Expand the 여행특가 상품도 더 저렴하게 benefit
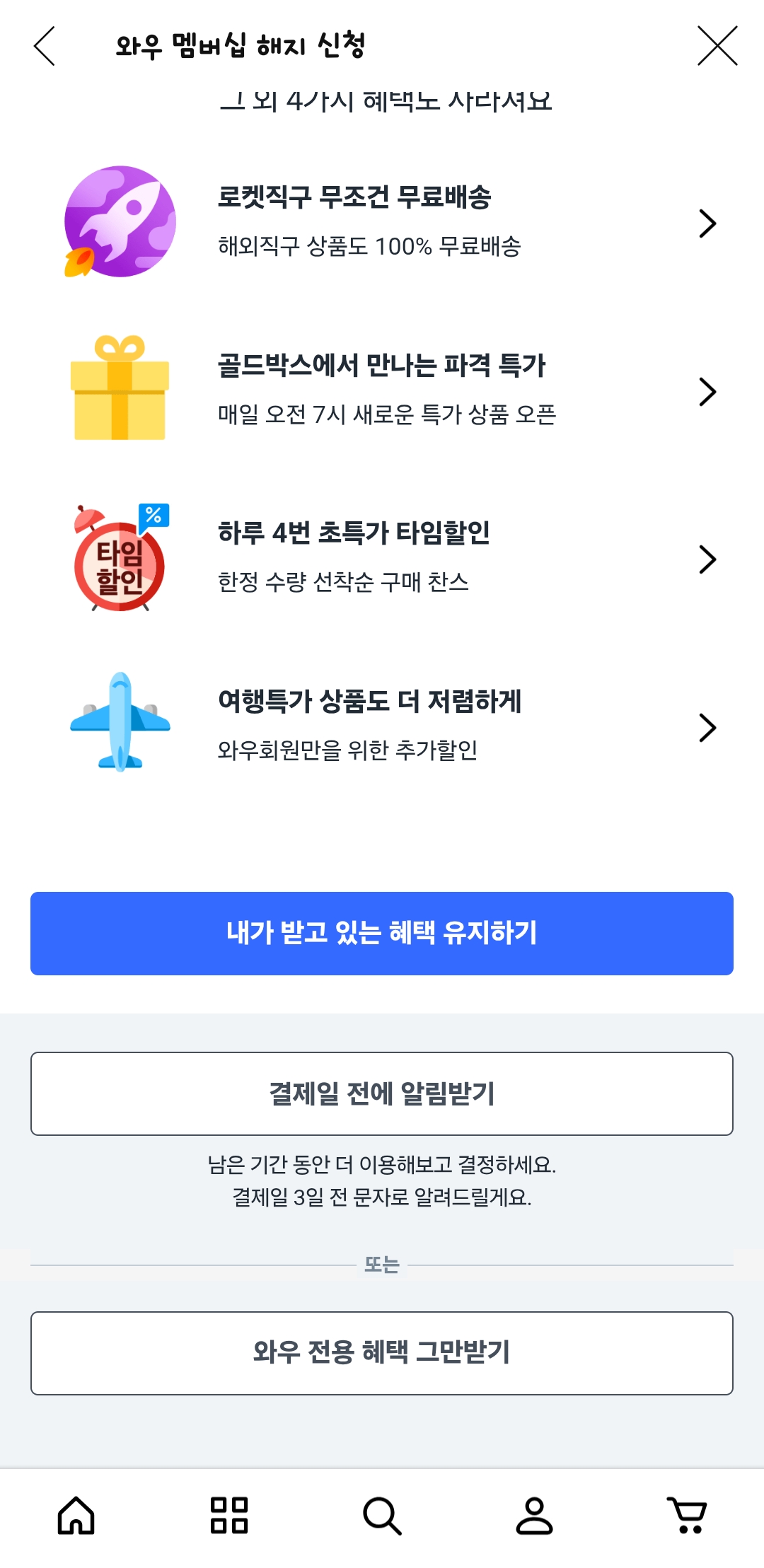This screenshot has height=1568, width=764. pos(707,728)
